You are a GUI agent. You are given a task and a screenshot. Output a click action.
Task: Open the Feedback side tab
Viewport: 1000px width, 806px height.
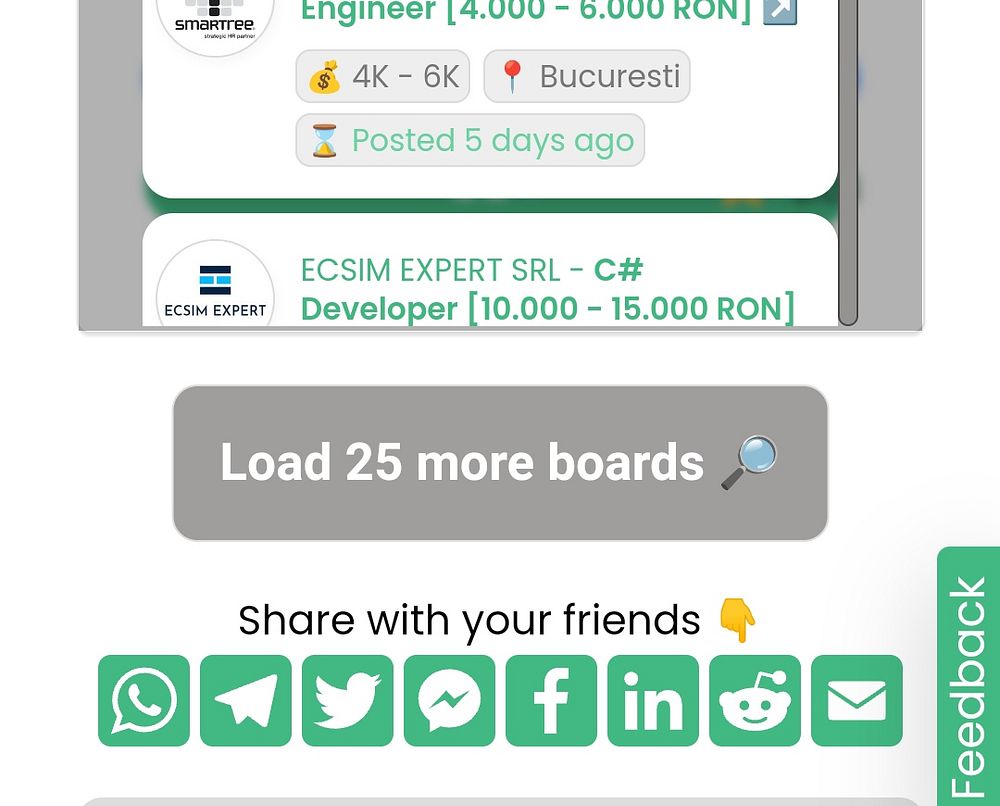coord(968,680)
